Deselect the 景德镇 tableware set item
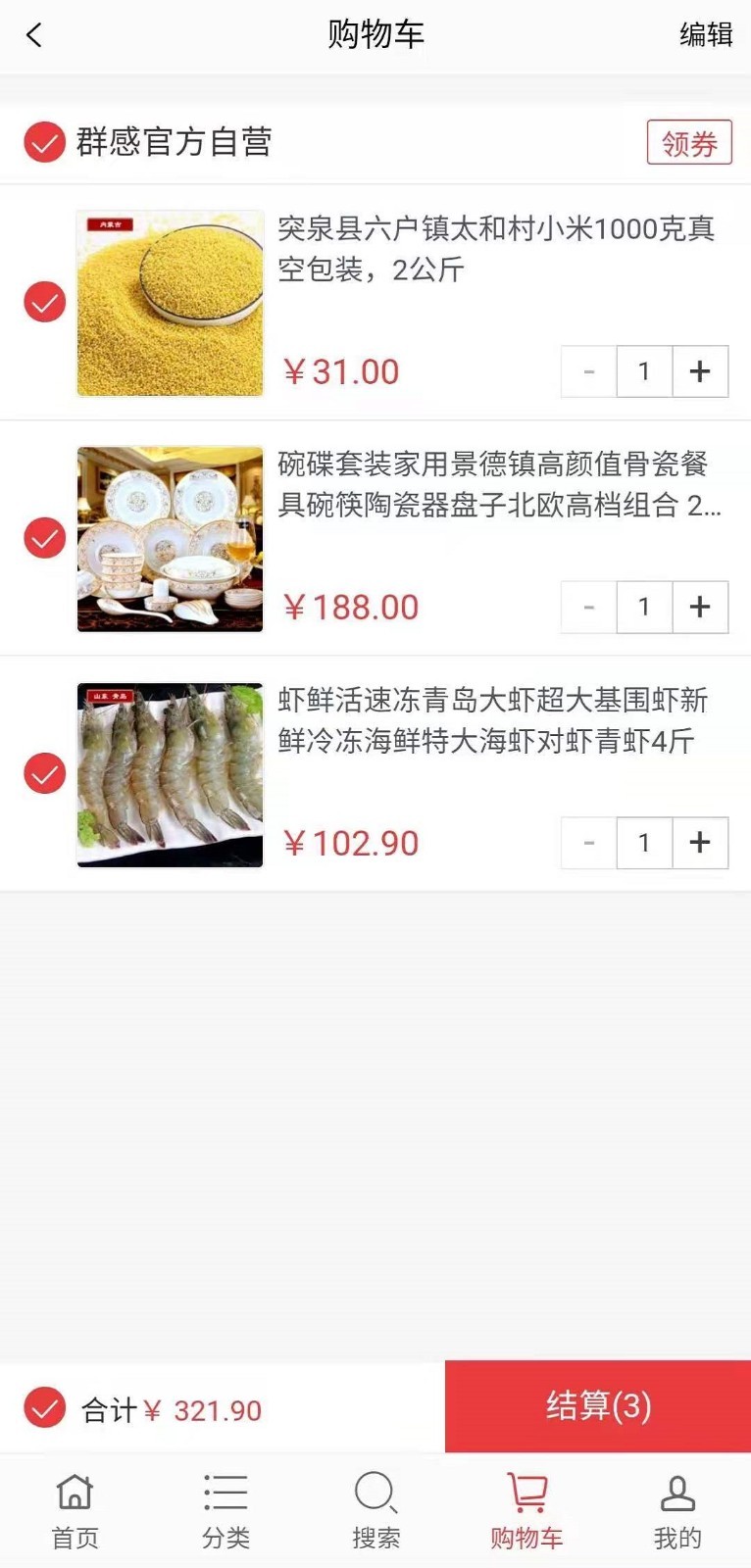The image size is (751, 1568). 44,538
